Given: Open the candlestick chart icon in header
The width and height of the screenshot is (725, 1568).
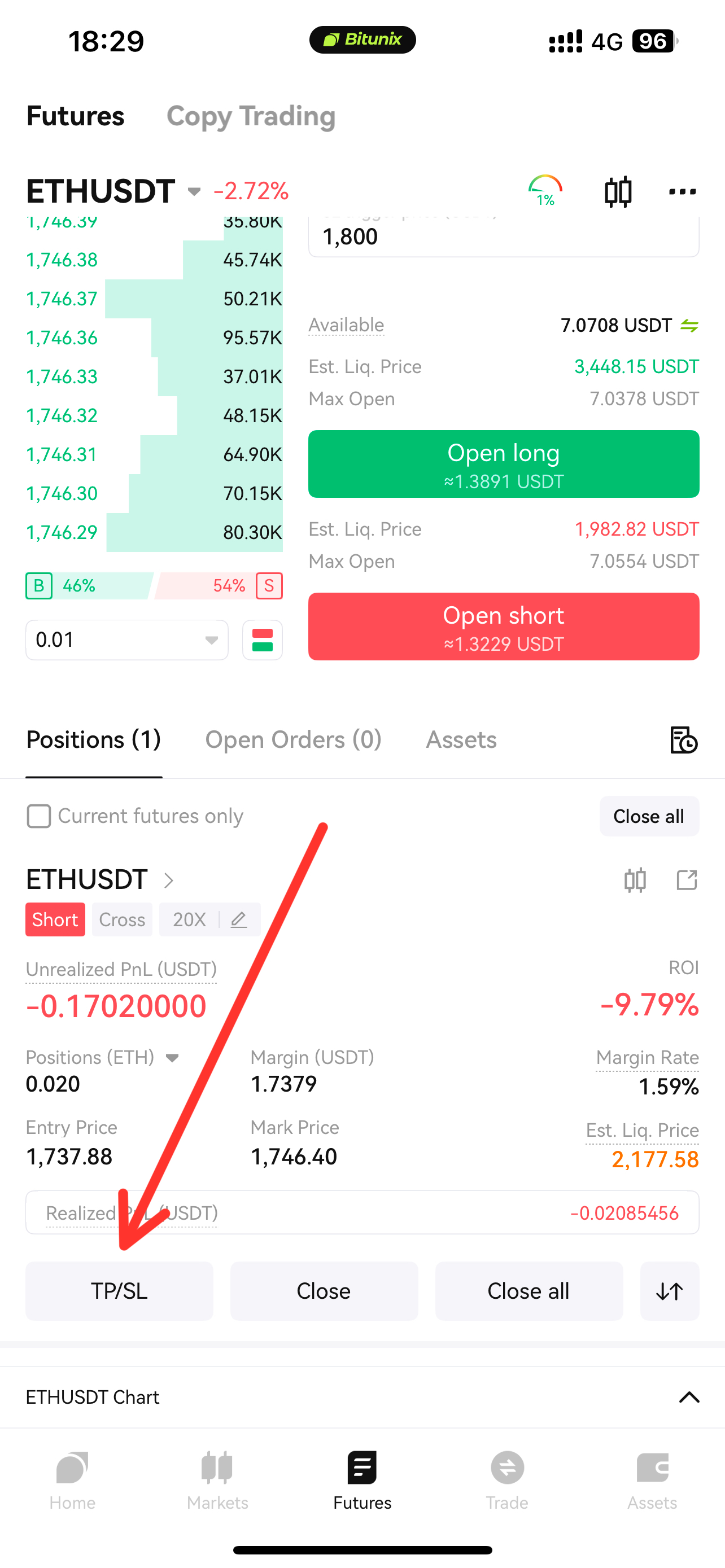Looking at the screenshot, I should pos(618,192).
